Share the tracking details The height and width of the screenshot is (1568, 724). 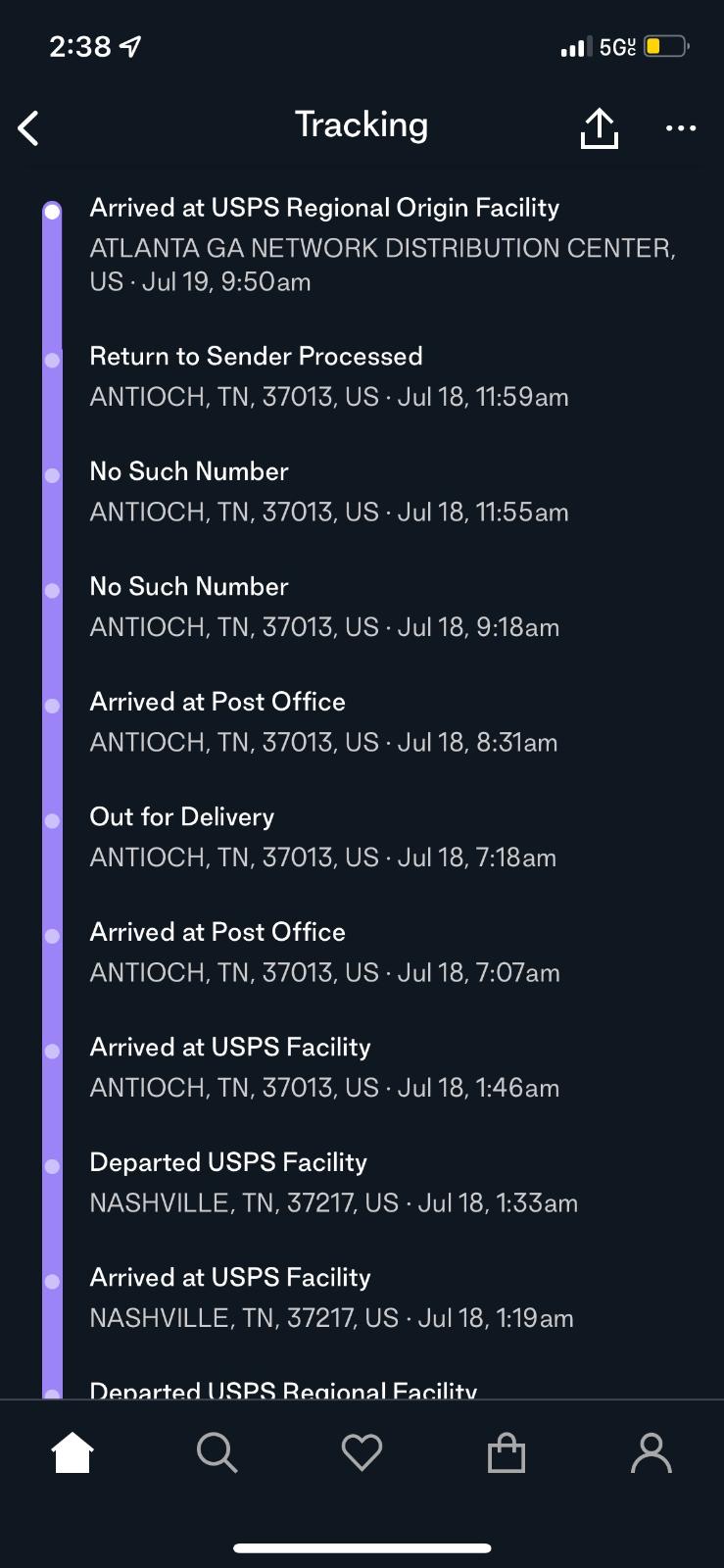click(x=599, y=127)
